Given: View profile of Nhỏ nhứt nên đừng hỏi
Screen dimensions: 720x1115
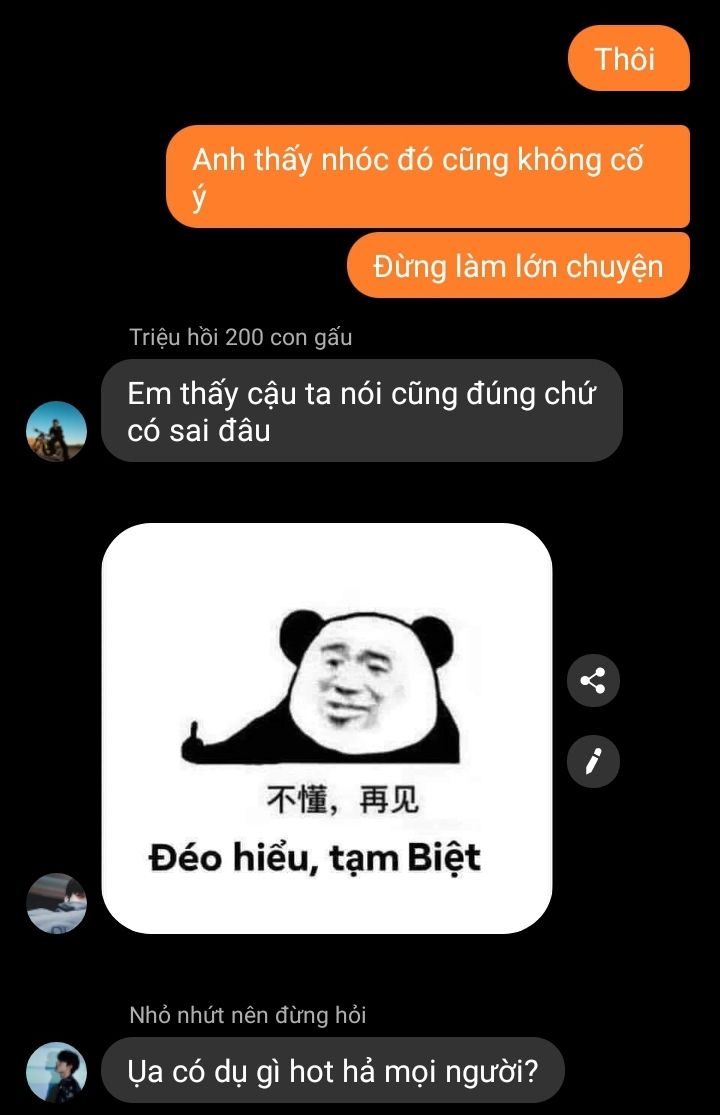Looking at the screenshot, I should [x=56, y=1072].
